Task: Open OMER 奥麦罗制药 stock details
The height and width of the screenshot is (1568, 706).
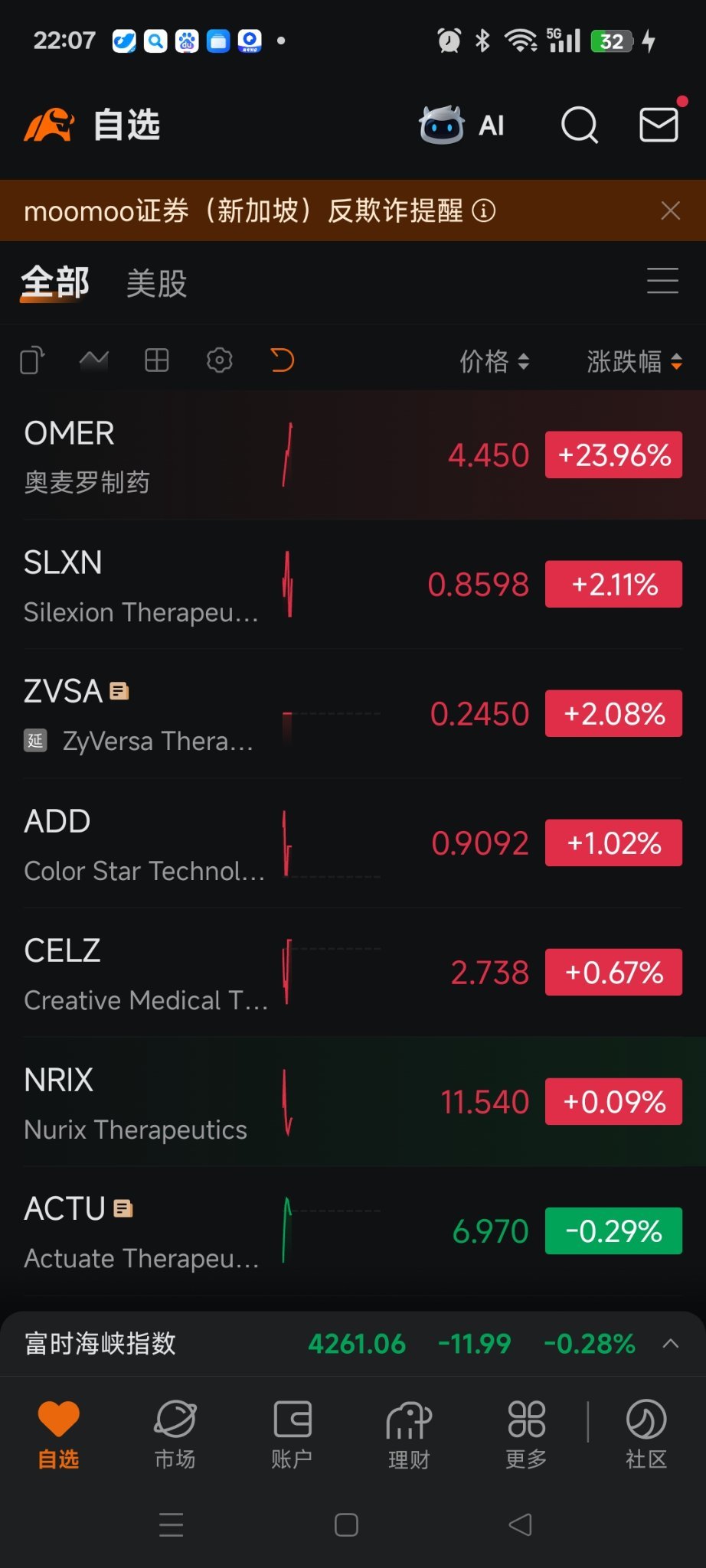Action: pyautogui.click(x=353, y=455)
